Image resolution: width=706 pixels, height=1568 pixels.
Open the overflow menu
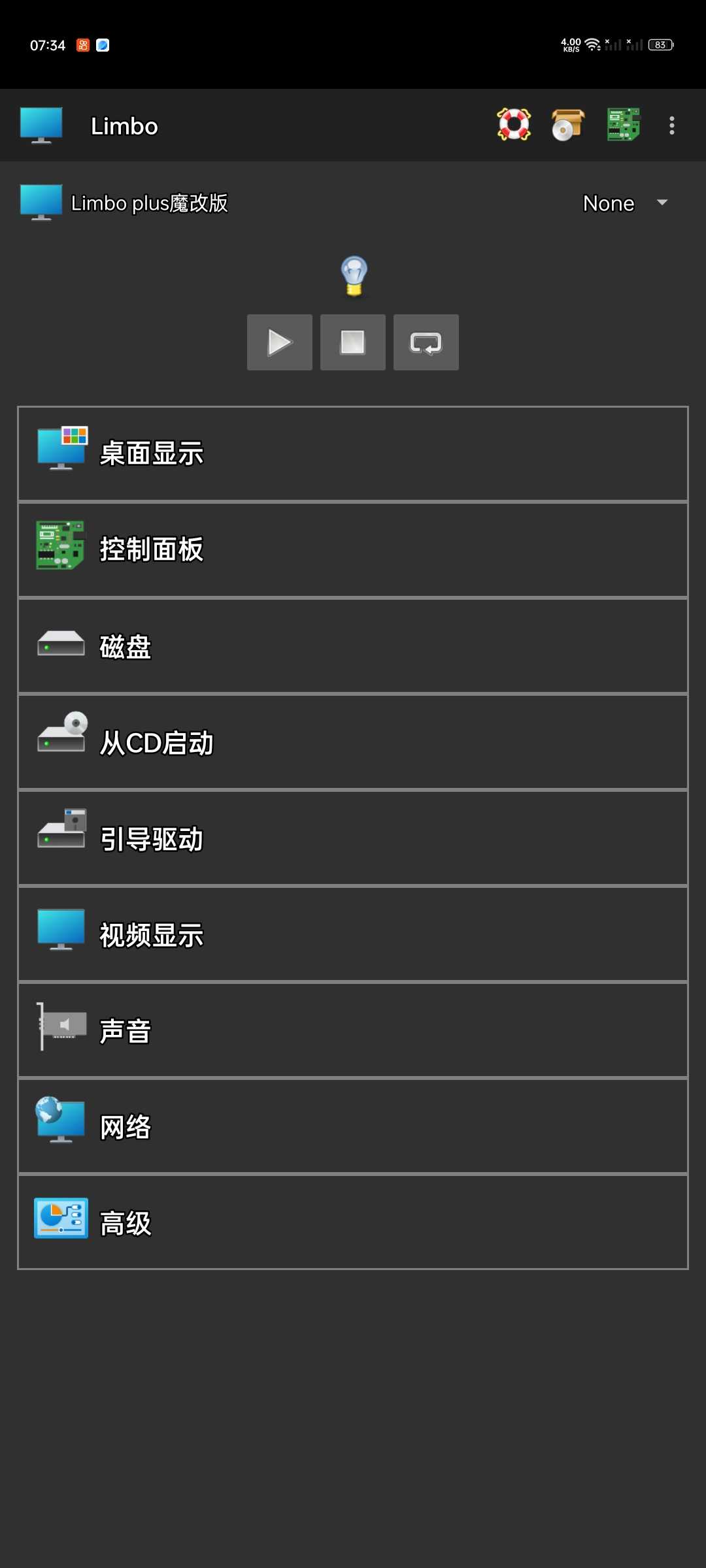click(671, 125)
